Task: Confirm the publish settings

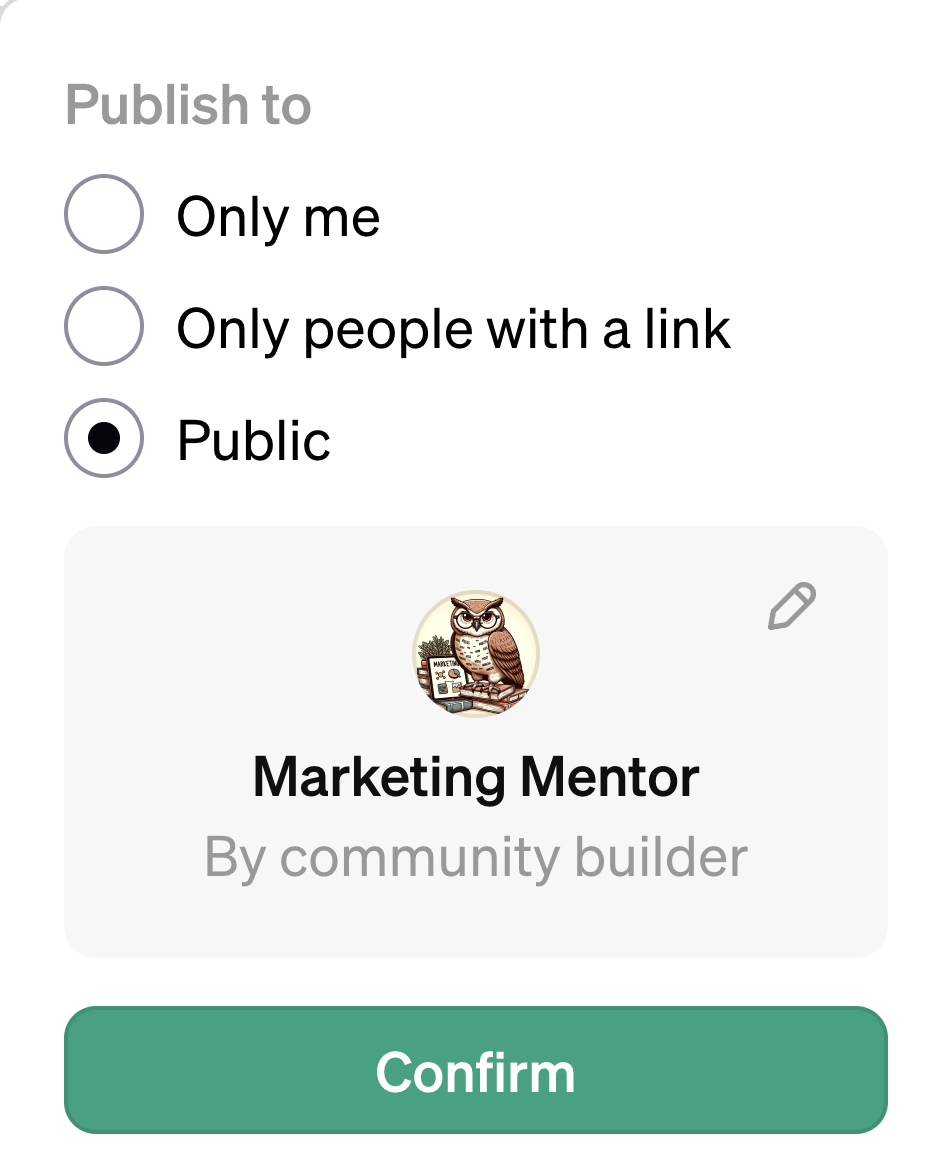Action: (476, 1071)
